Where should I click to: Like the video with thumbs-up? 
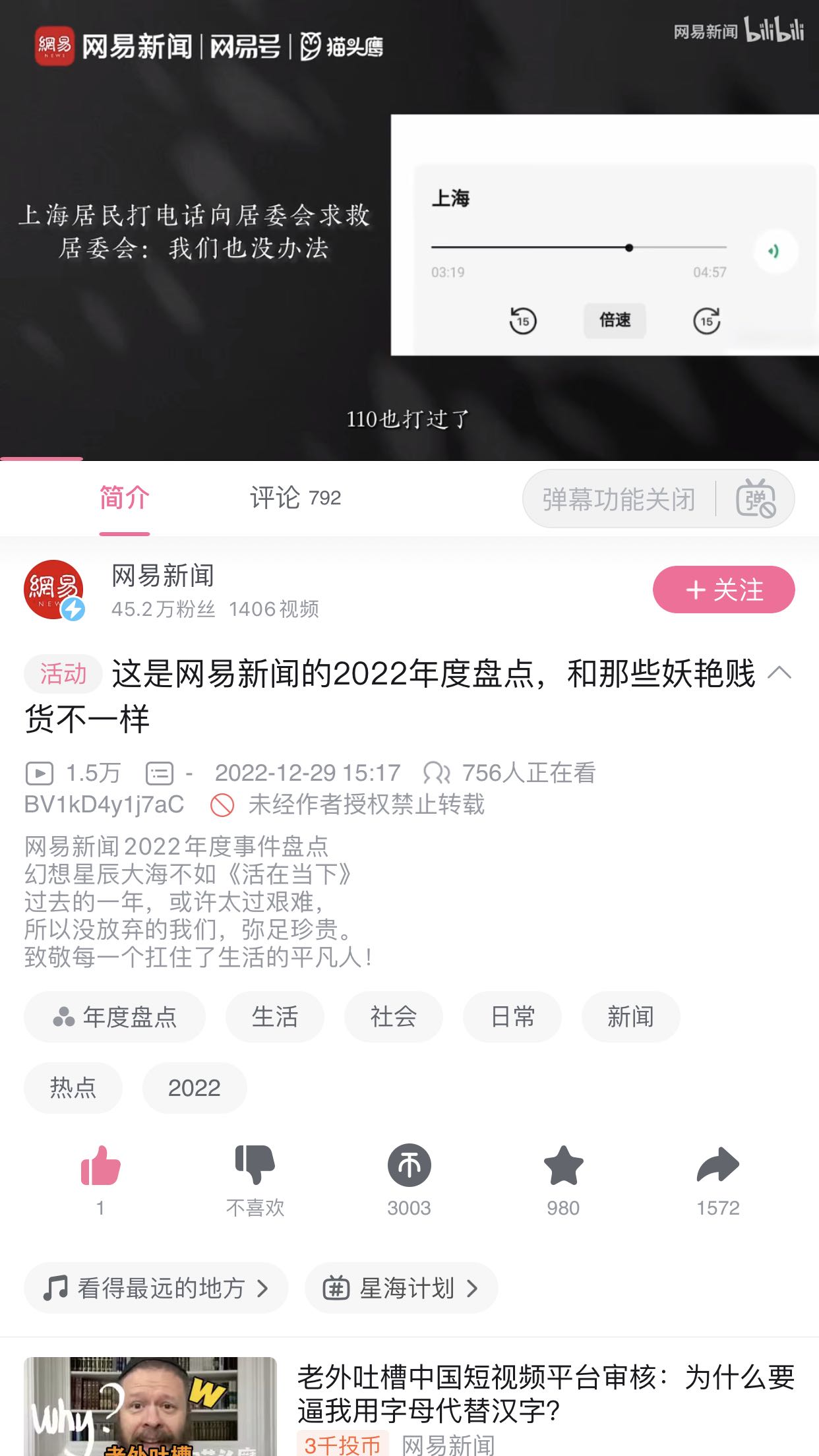[100, 1180]
